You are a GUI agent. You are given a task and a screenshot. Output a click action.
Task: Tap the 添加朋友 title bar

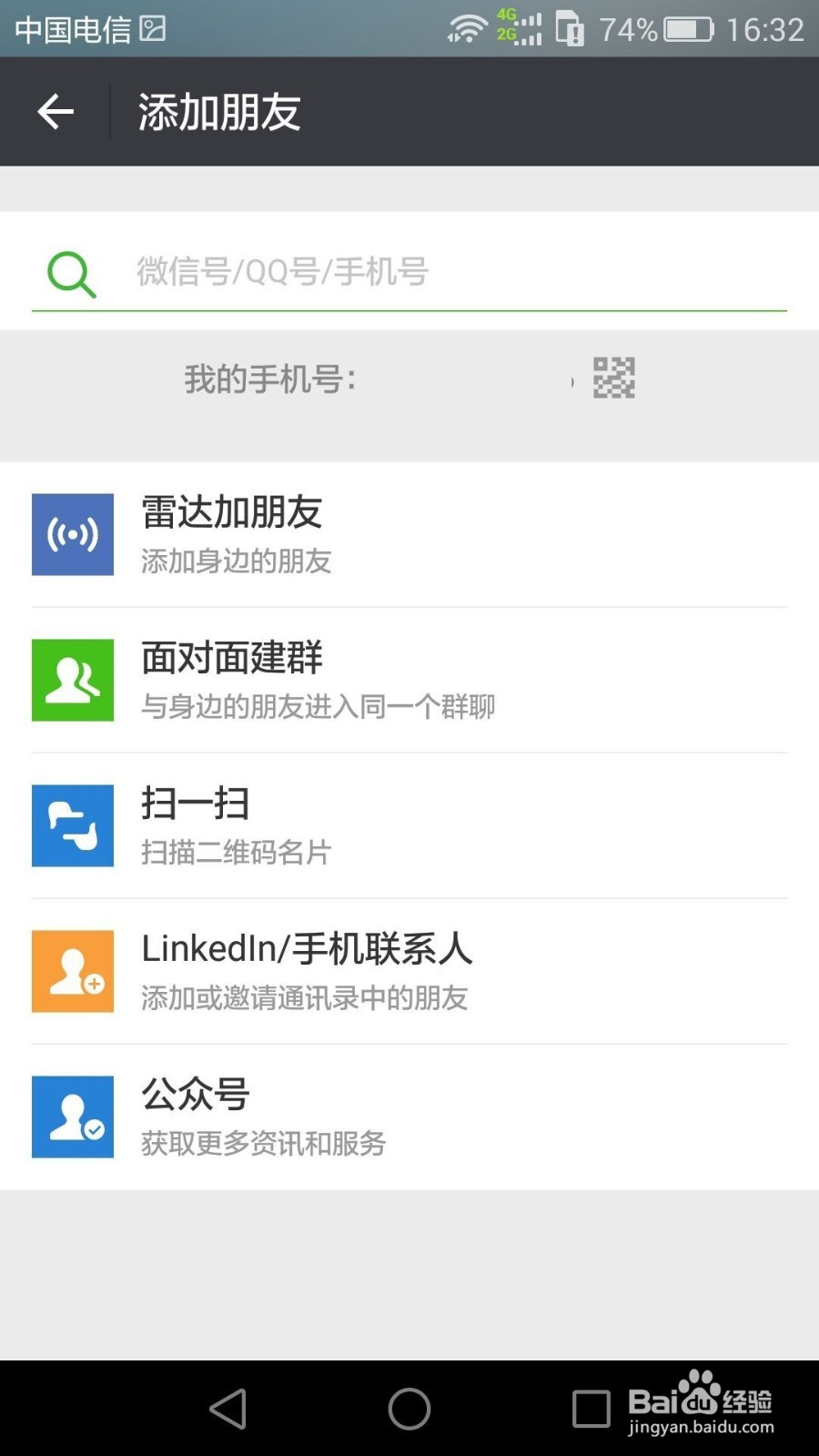pos(218,110)
